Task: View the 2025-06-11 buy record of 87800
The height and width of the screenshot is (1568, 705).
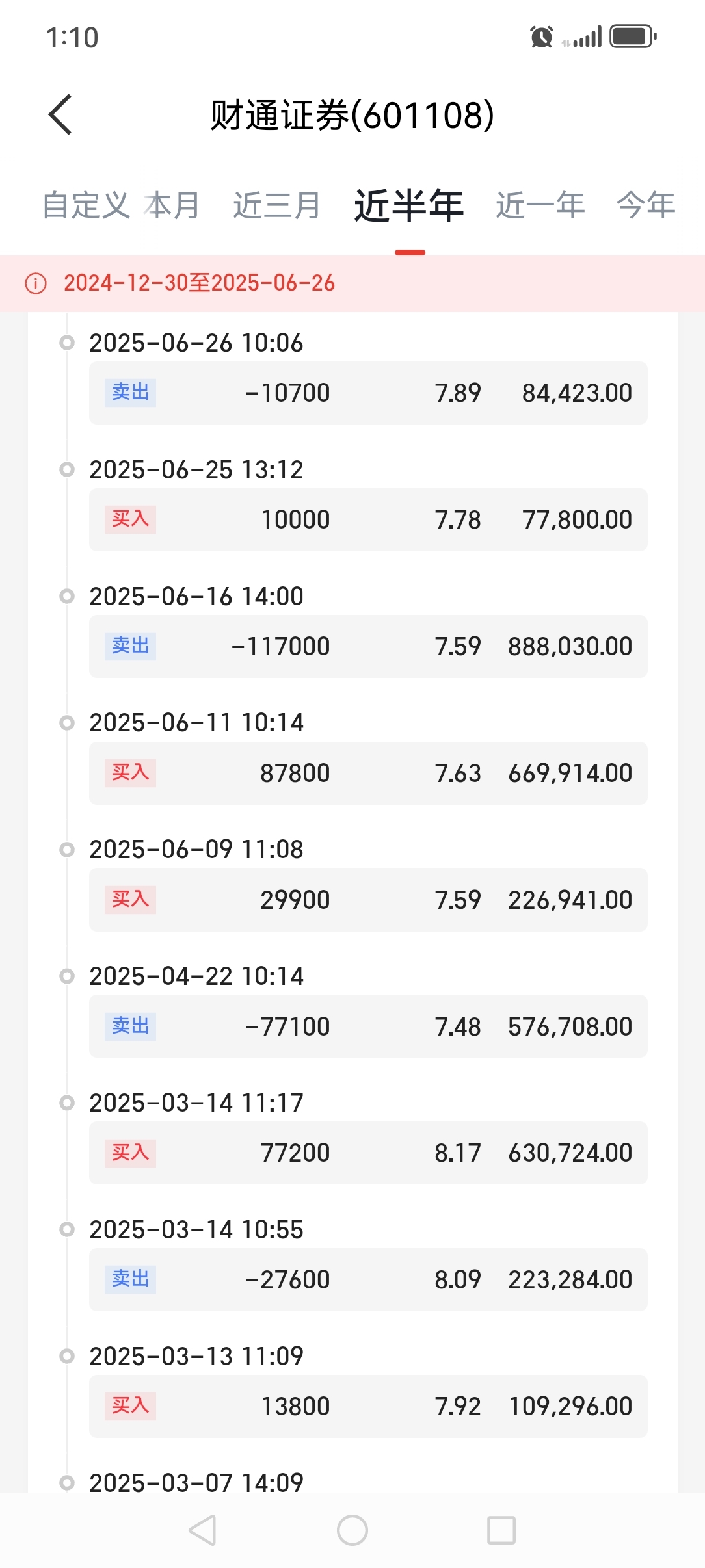Action: 368,773
